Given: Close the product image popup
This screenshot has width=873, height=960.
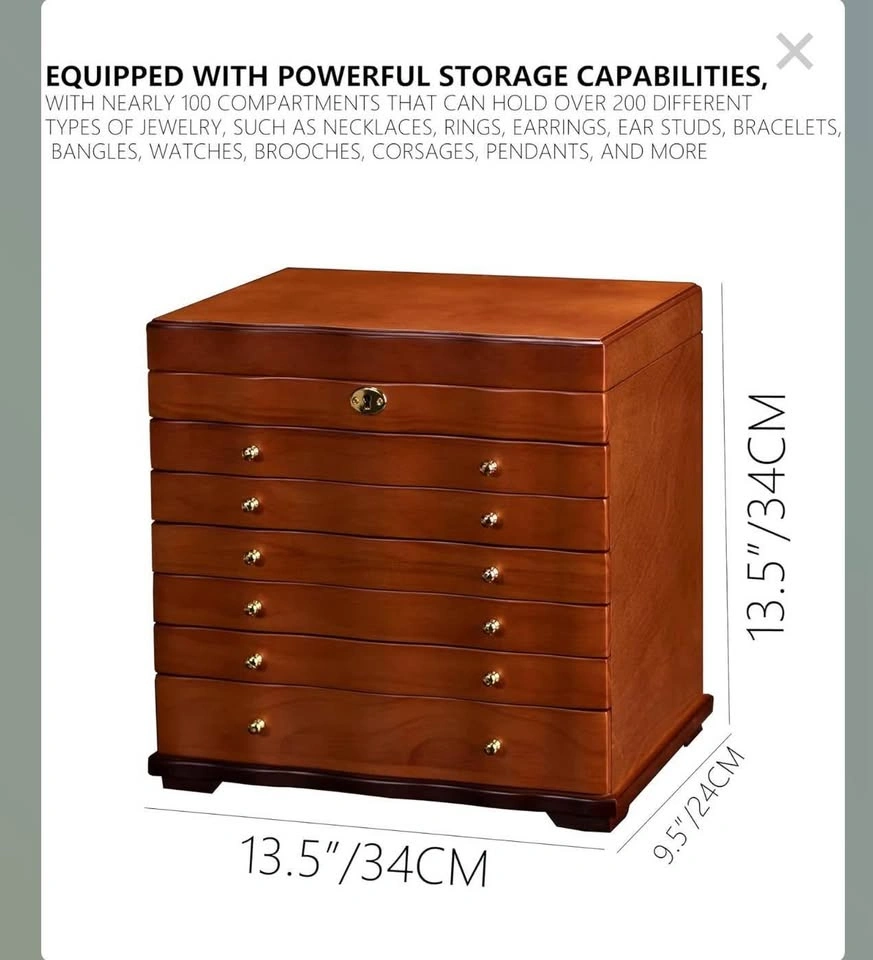Looking at the screenshot, I should click(794, 51).
